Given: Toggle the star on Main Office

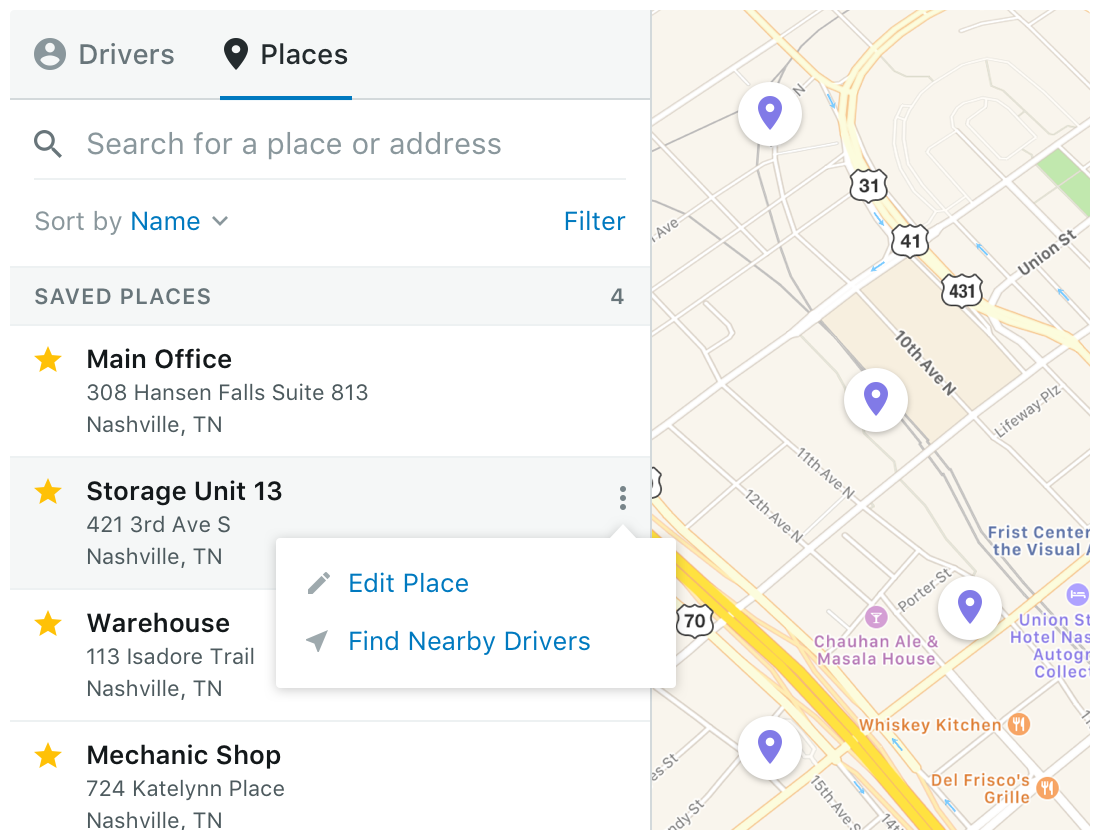Looking at the screenshot, I should [48, 359].
